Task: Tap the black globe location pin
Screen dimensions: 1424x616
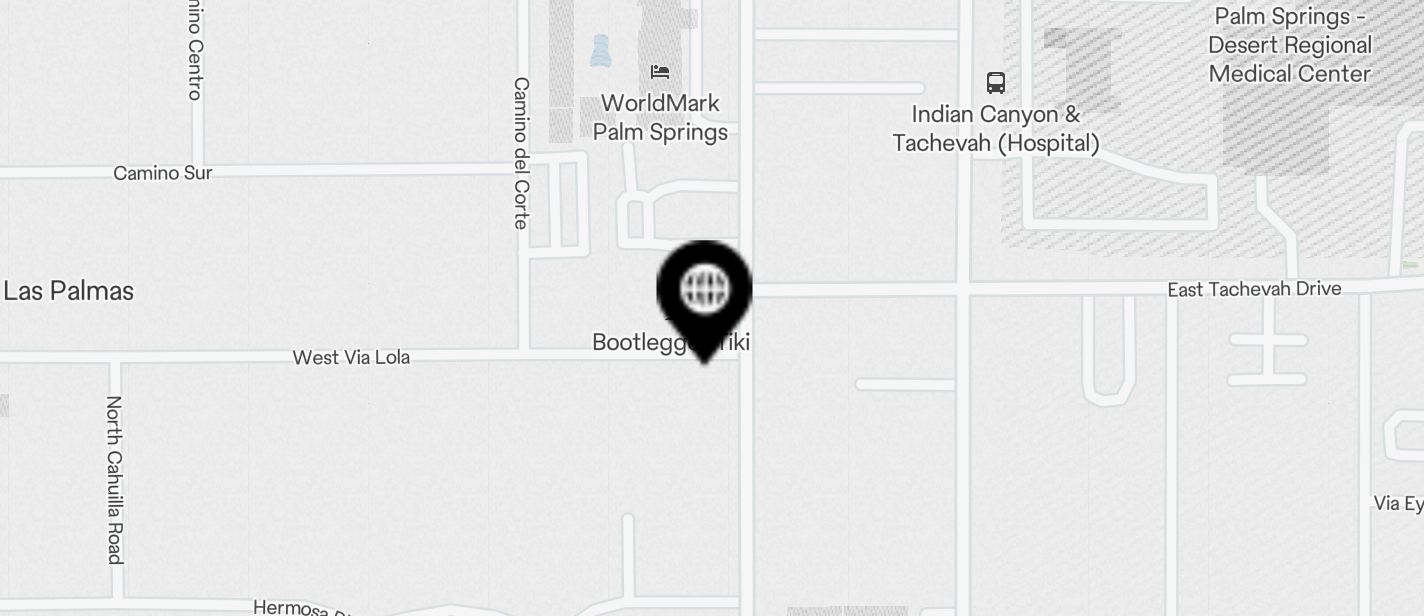Action: [704, 291]
